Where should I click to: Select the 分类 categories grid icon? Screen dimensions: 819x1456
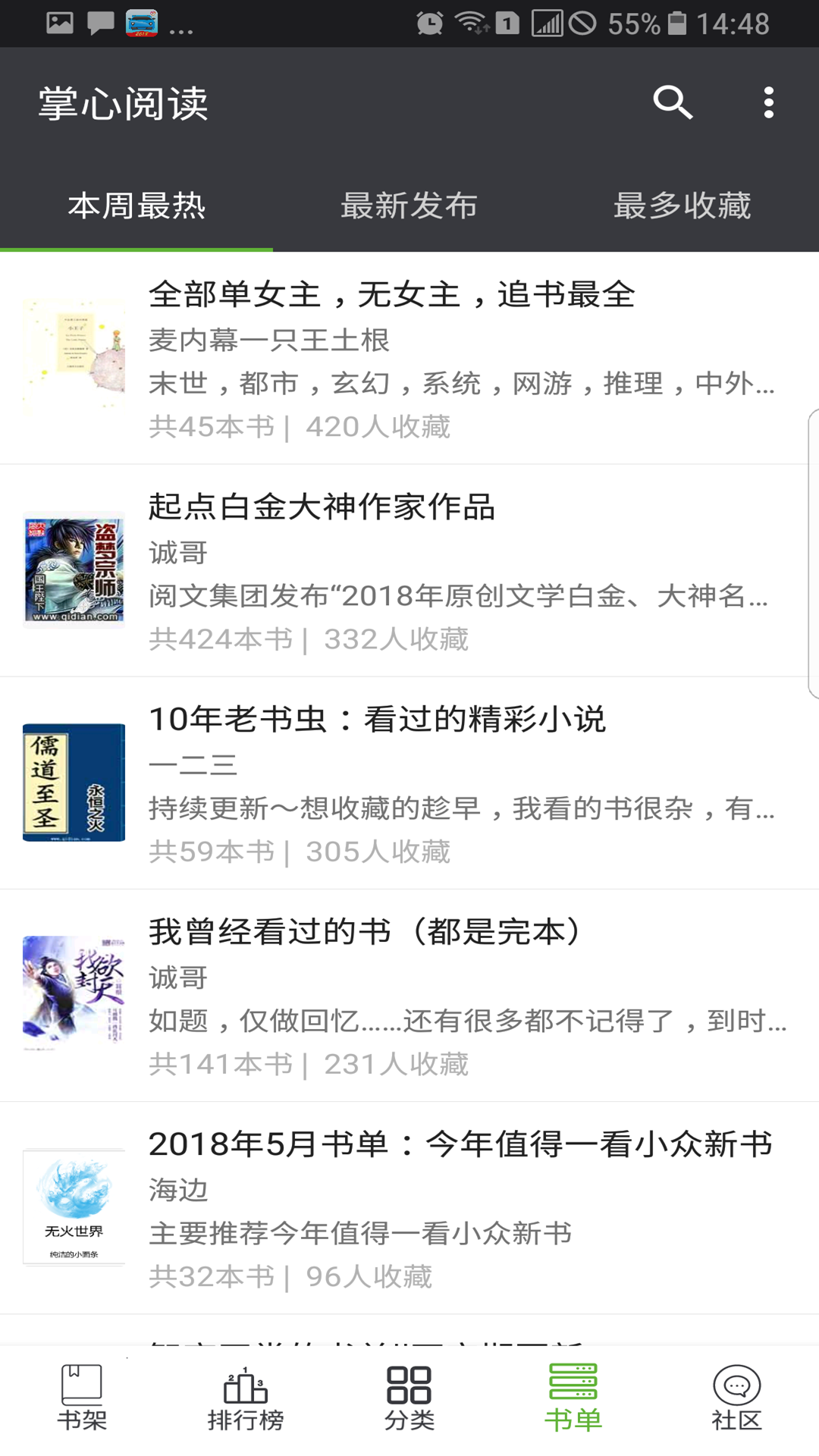point(409,1407)
